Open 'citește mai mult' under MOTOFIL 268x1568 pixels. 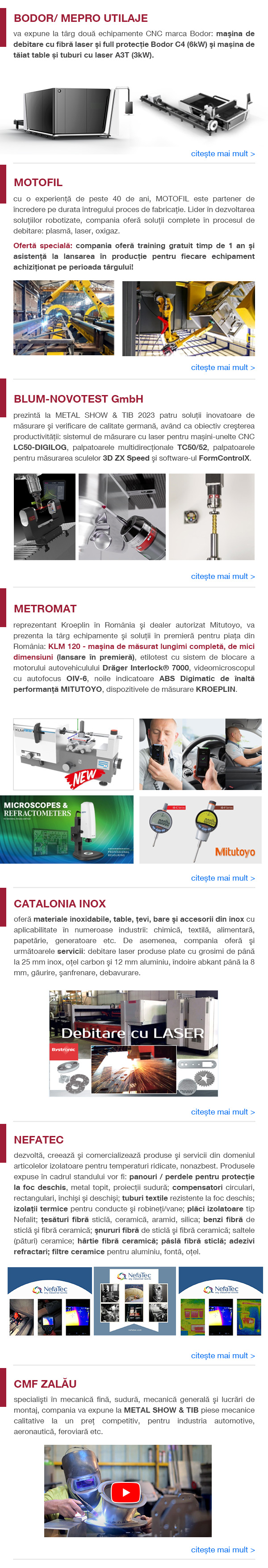tap(222, 367)
